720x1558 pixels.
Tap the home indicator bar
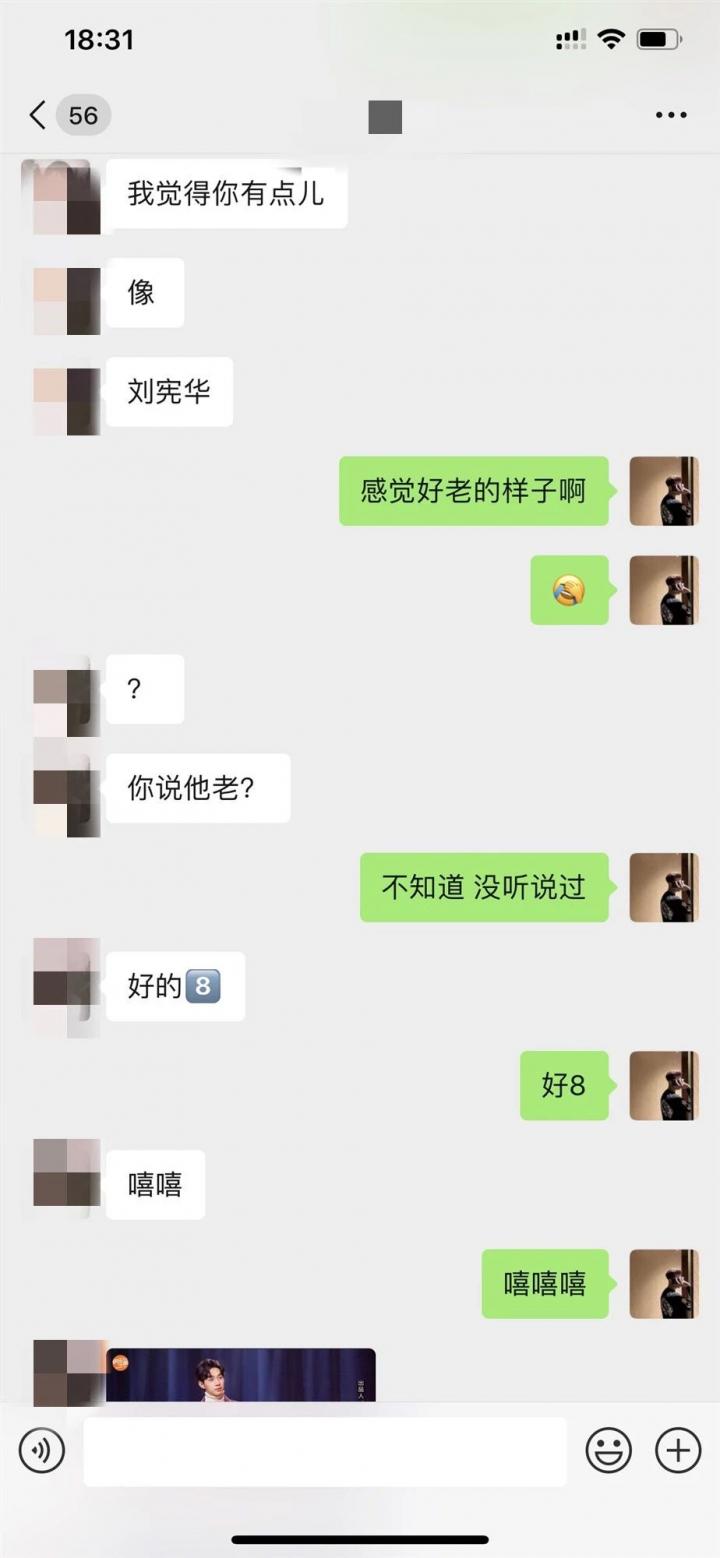360,1540
